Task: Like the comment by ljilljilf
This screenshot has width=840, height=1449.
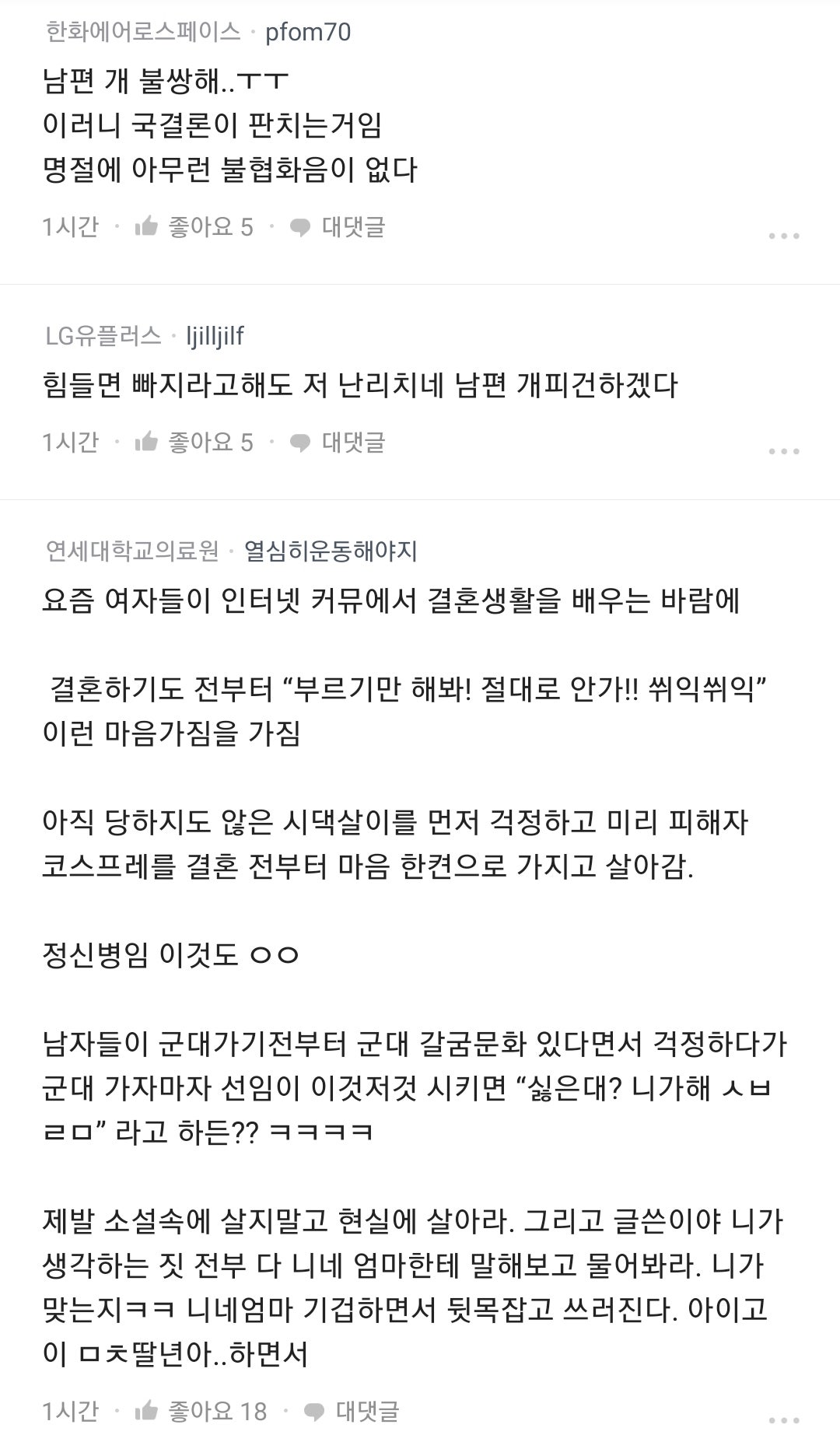Action: (x=194, y=443)
